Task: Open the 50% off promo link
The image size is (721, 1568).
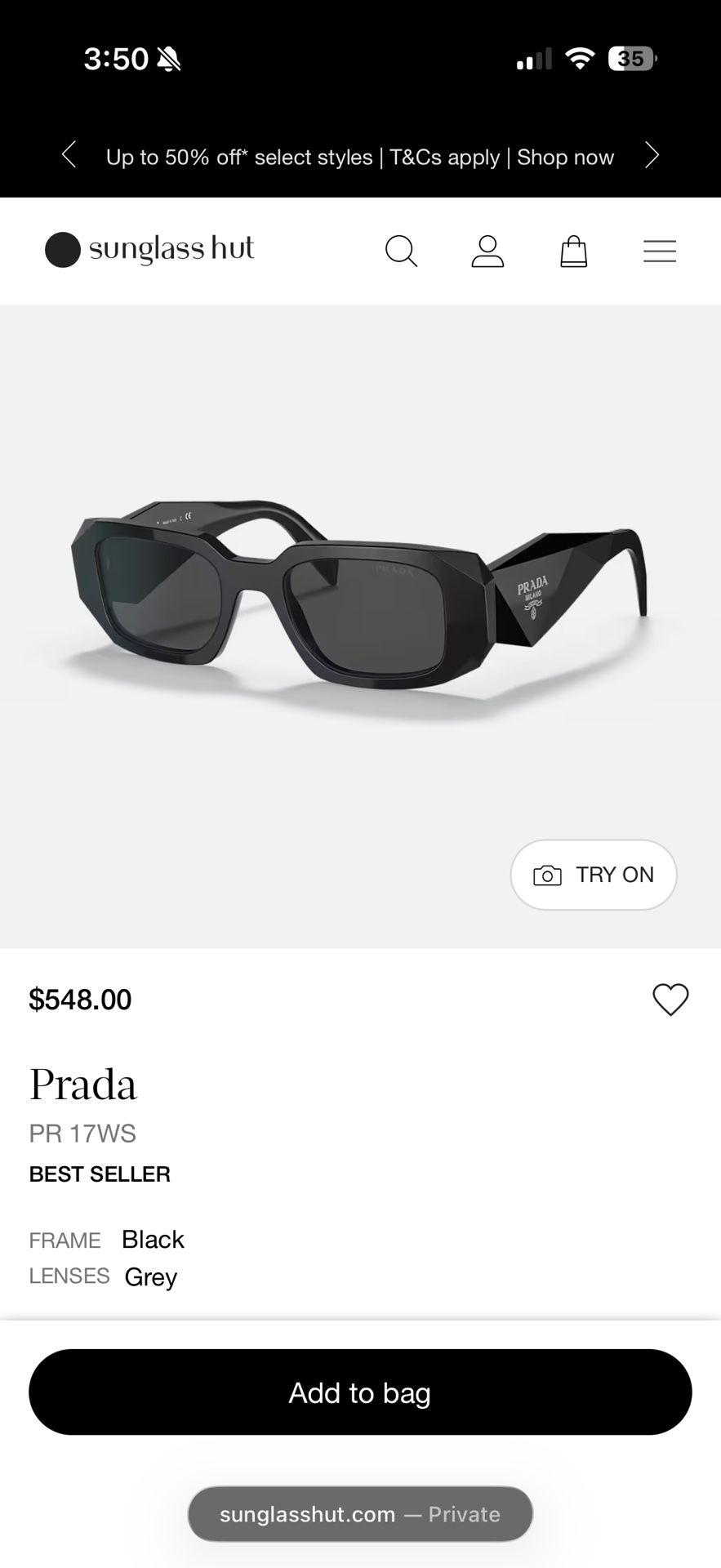Action: (x=359, y=157)
